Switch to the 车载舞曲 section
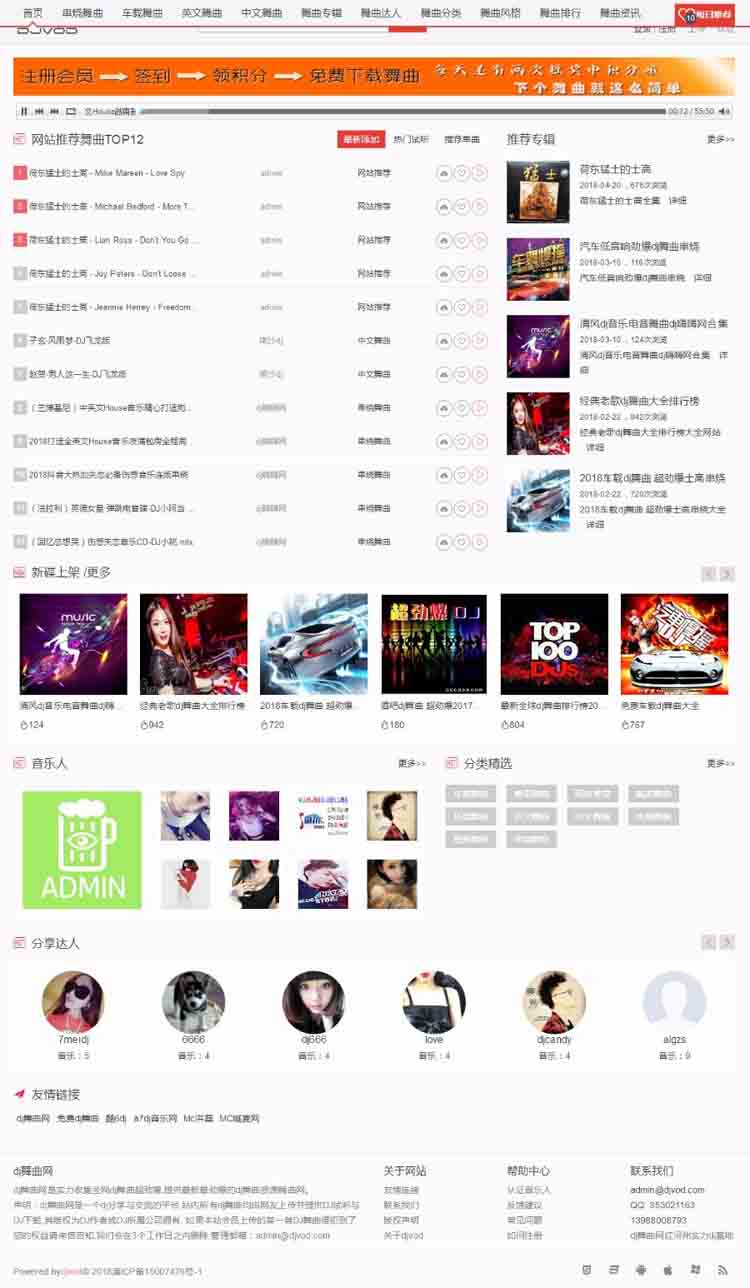 click(x=142, y=13)
